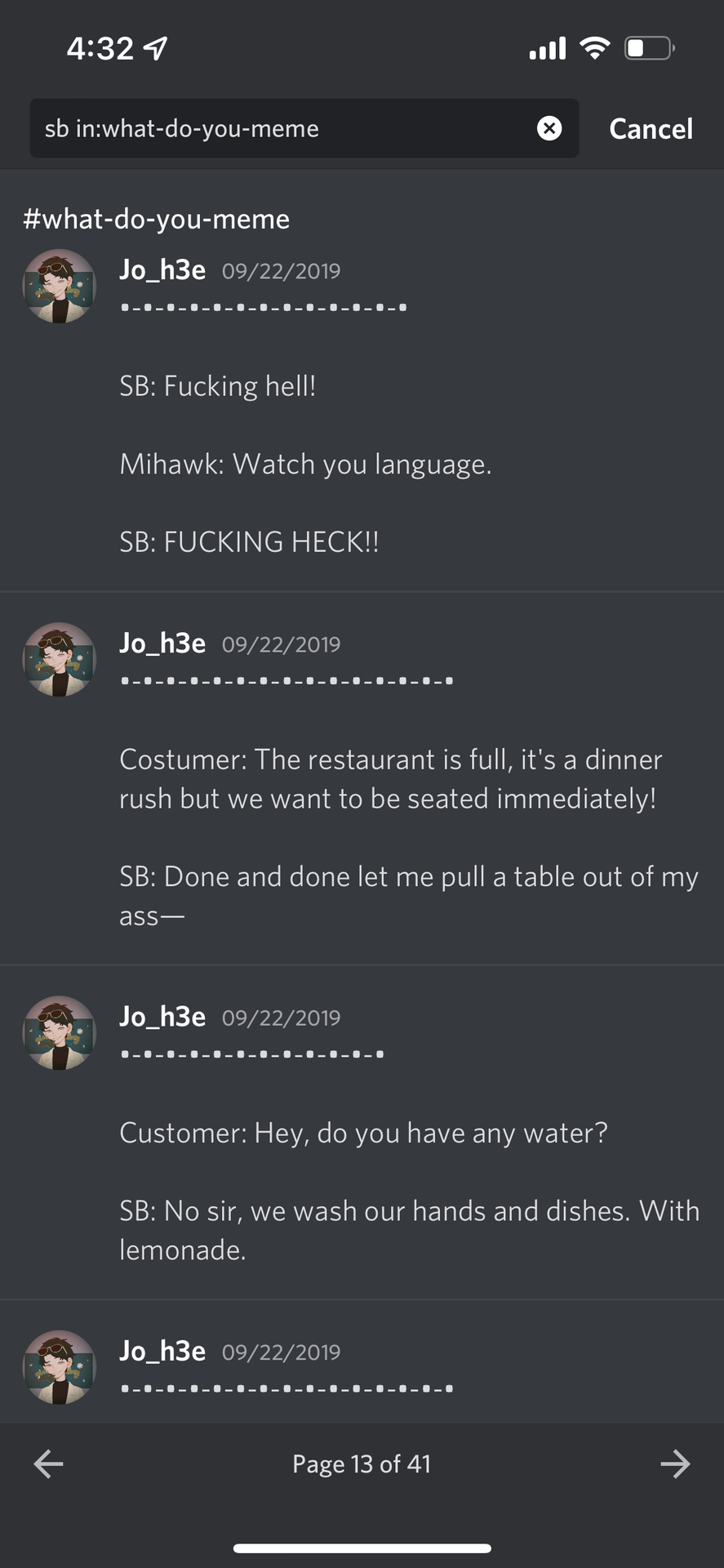Go to the previous results page
The height and width of the screenshot is (1568, 724).
point(49,1463)
